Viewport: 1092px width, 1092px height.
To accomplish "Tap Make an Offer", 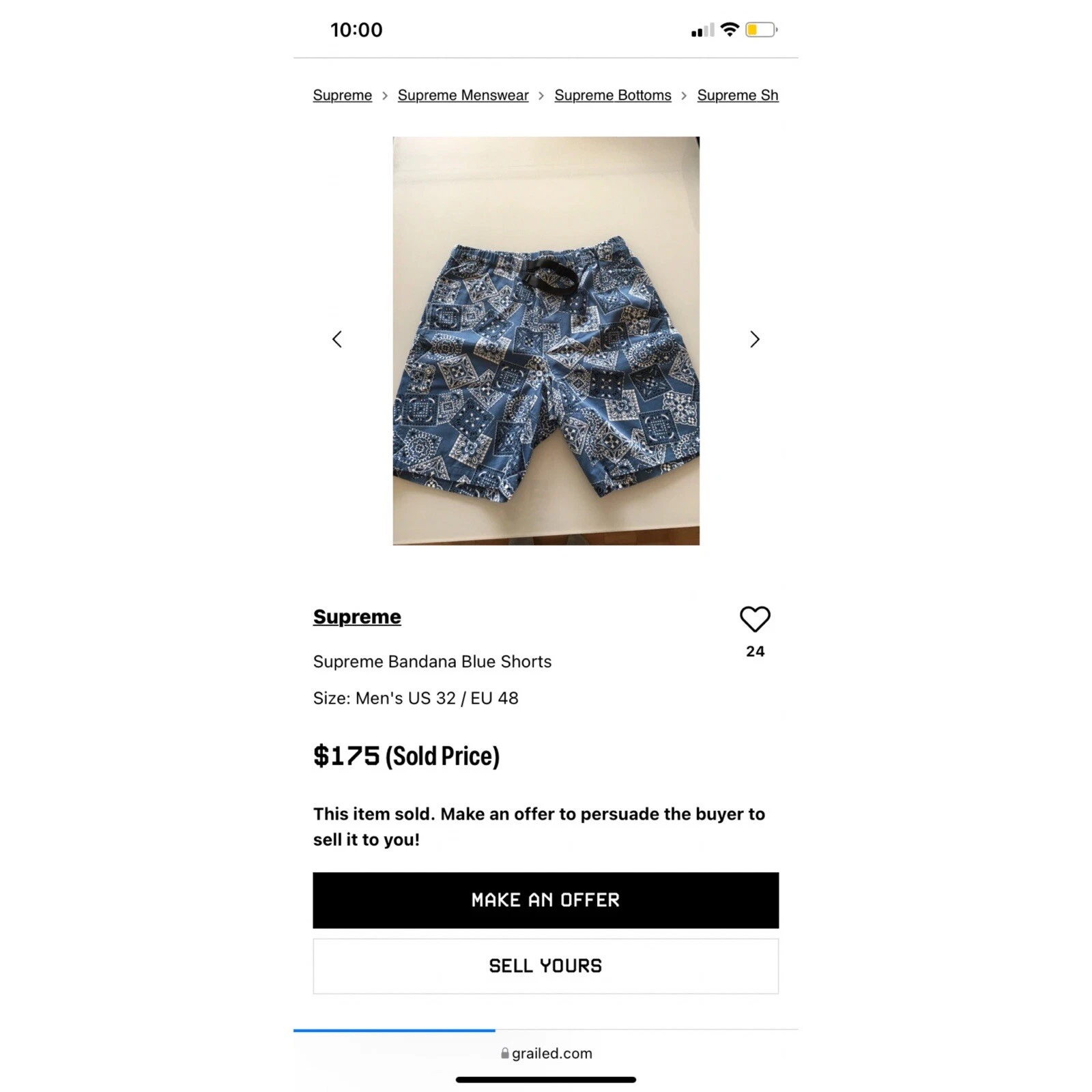I will 545,900.
